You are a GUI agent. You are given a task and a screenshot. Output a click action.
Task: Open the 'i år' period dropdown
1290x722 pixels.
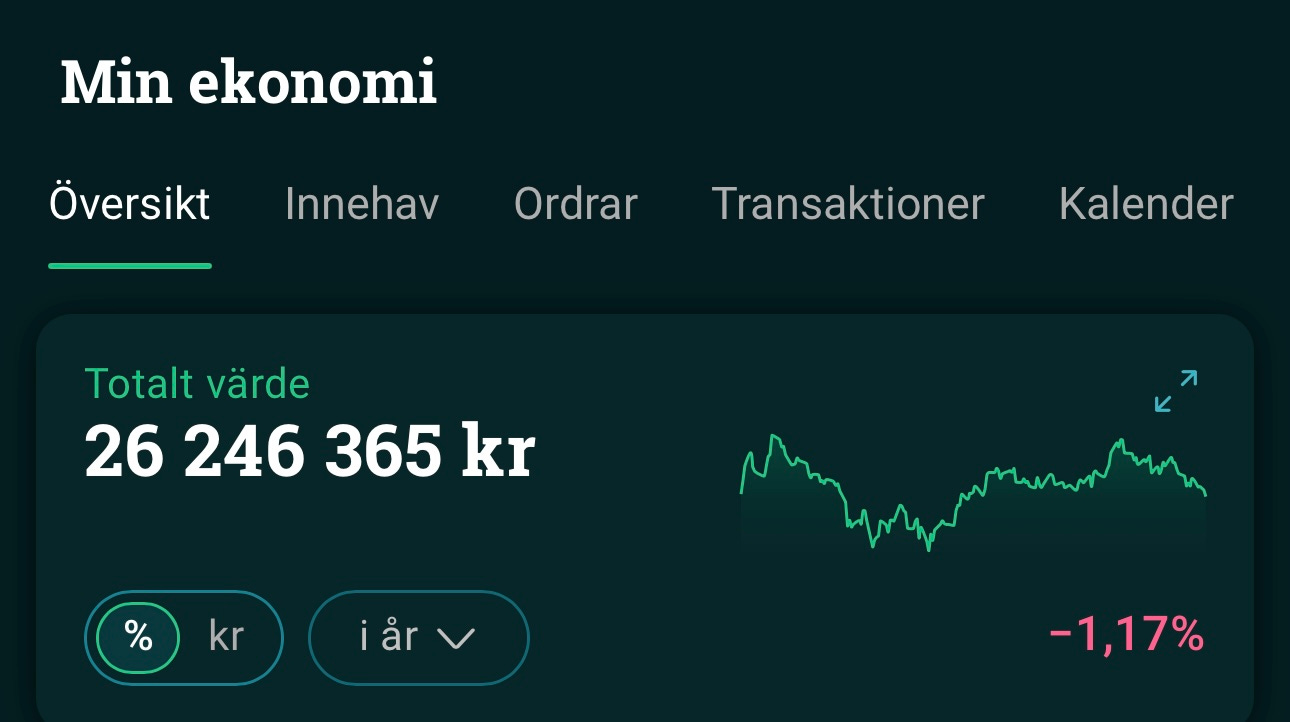pyautogui.click(x=418, y=637)
